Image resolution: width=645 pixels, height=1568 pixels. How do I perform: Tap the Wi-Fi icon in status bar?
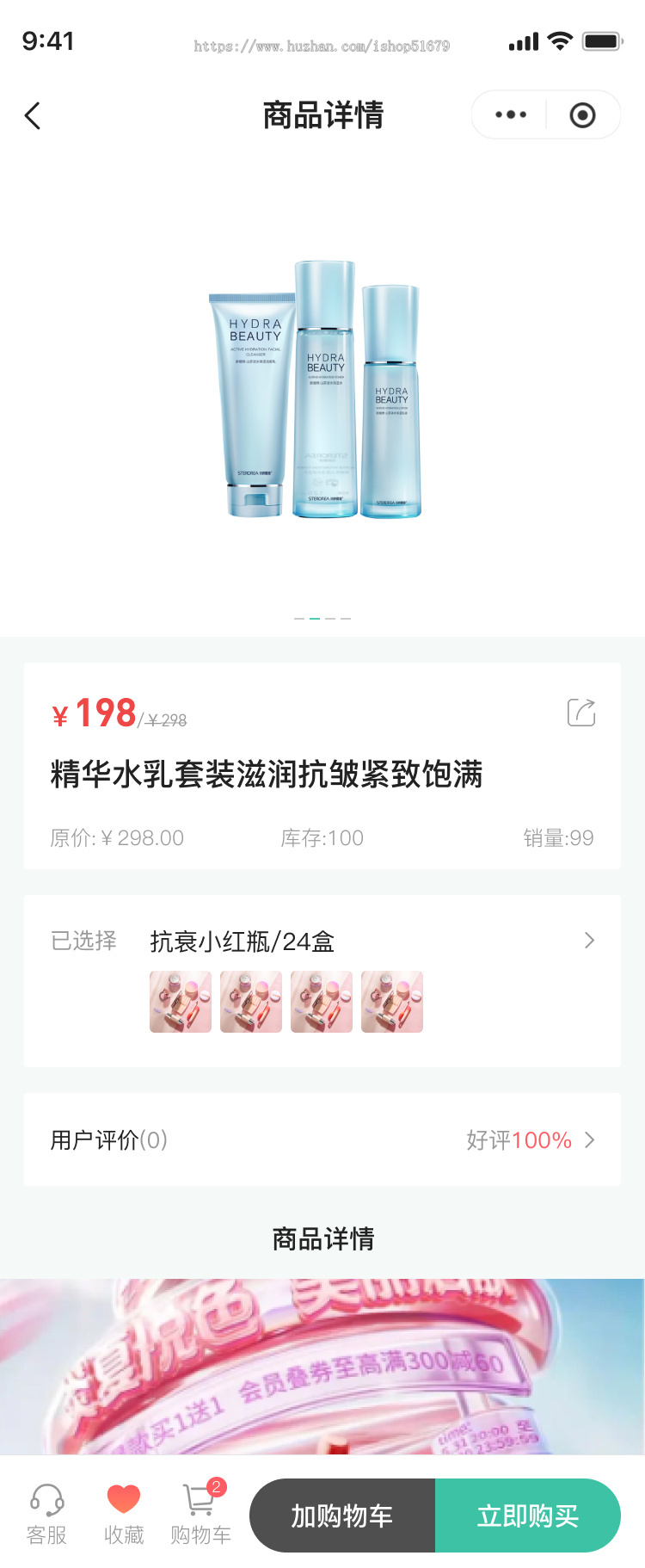(561, 40)
